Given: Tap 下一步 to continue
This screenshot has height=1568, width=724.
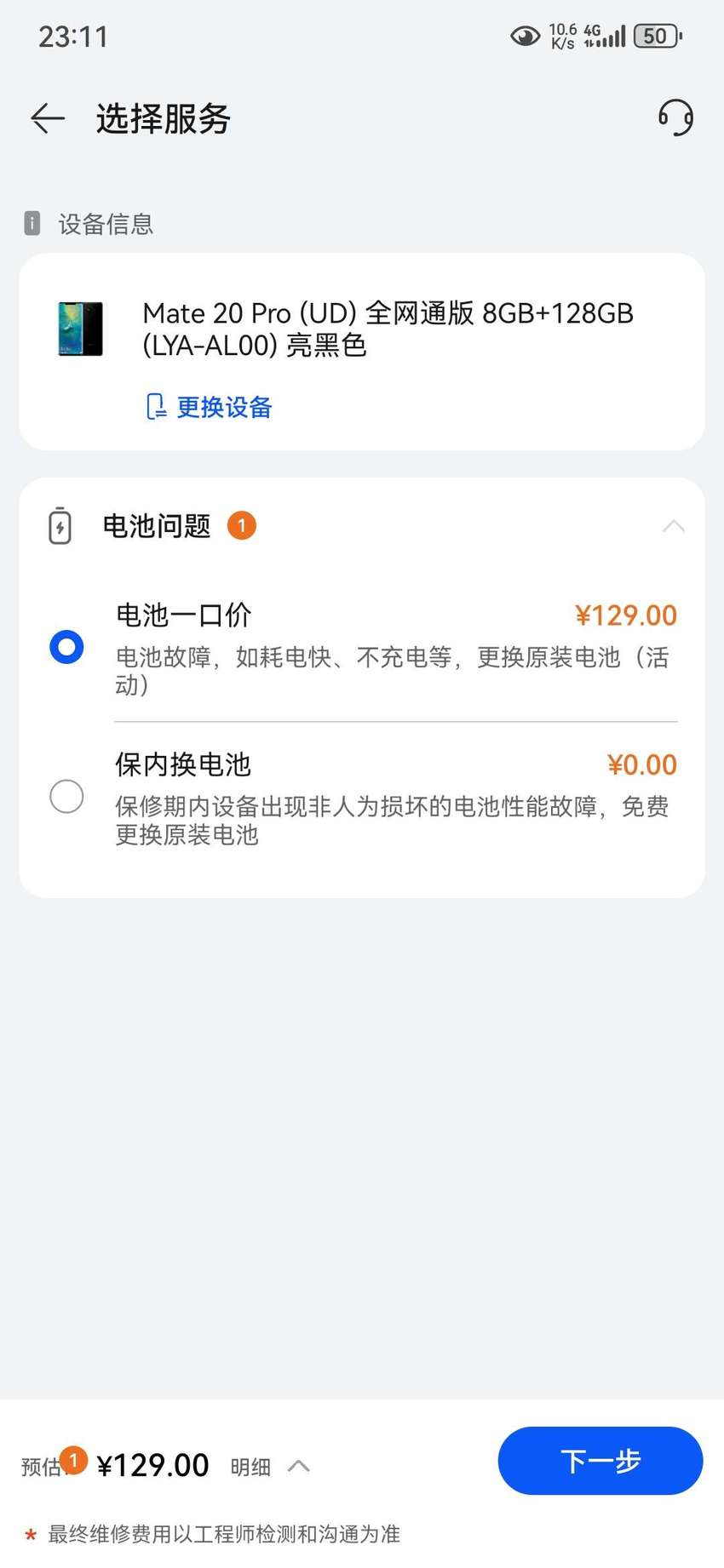Looking at the screenshot, I should coord(600,1461).
